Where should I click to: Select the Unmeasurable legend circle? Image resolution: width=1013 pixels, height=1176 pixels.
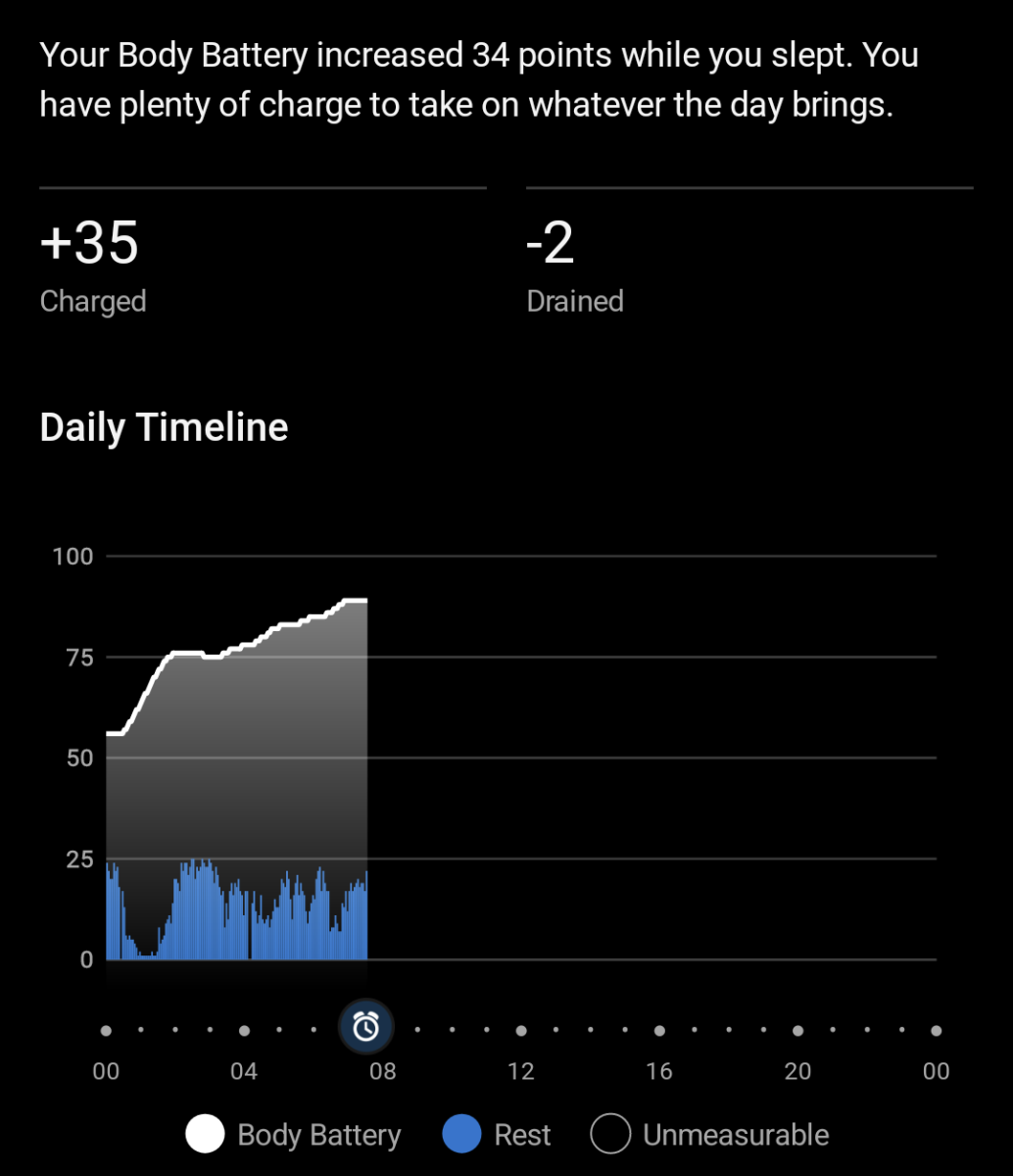click(610, 1134)
